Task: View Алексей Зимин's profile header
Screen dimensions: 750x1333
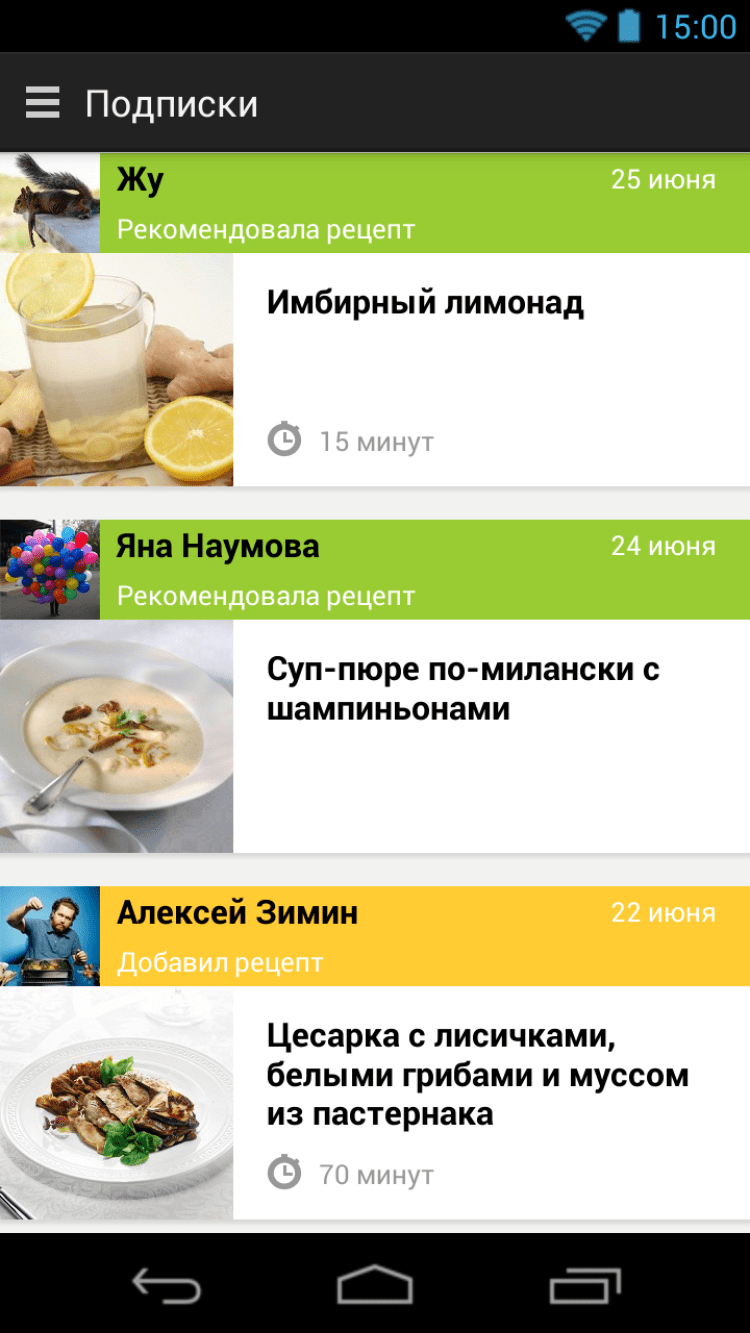Action: coord(237,913)
